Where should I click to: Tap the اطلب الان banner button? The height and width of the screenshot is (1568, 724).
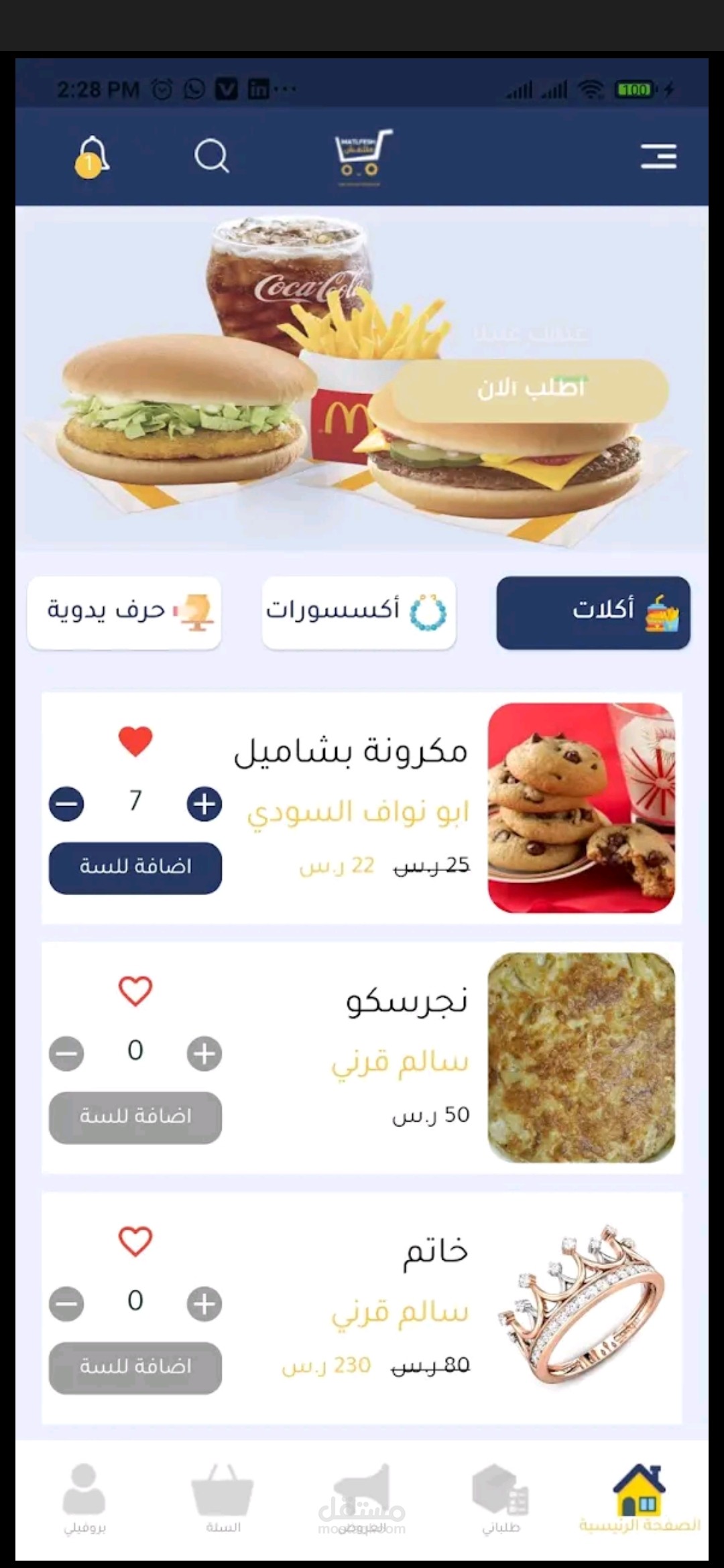530,389
